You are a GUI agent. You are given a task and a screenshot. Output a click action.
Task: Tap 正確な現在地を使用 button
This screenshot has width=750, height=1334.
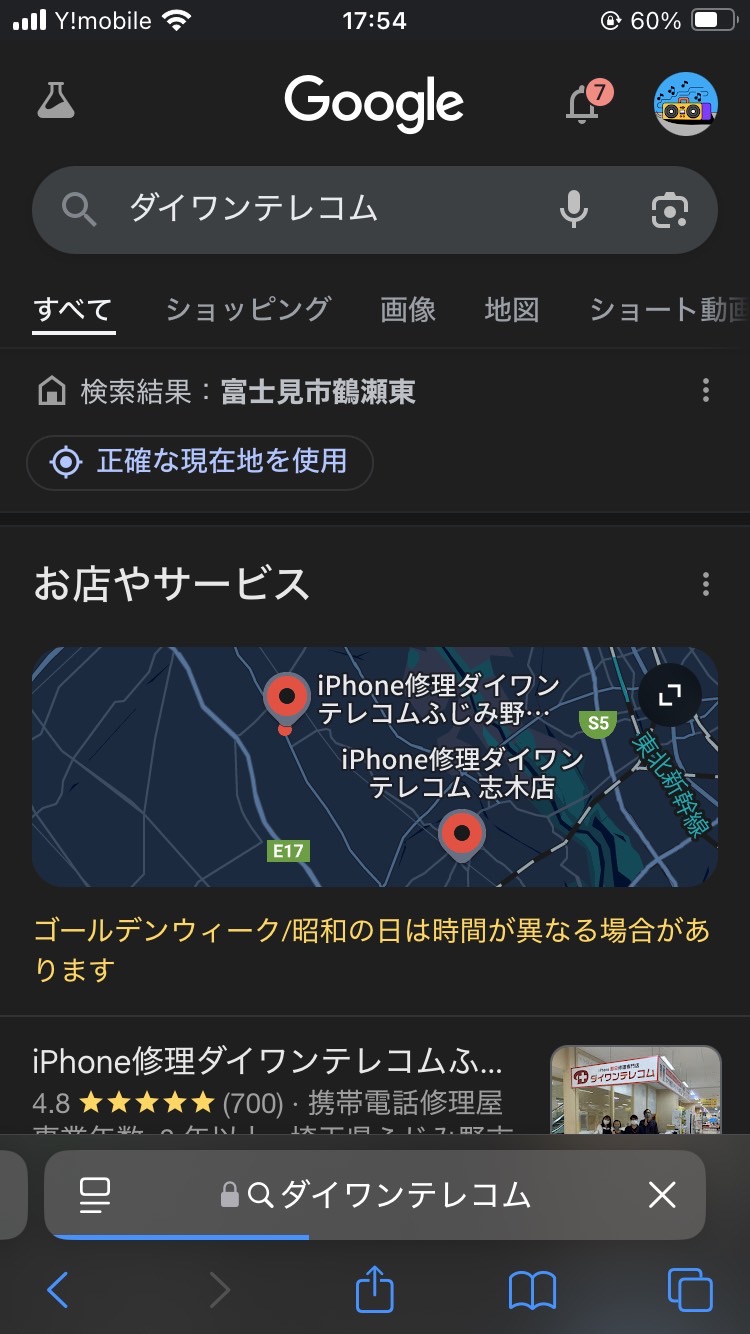pyautogui.click(x=200, y=461)
